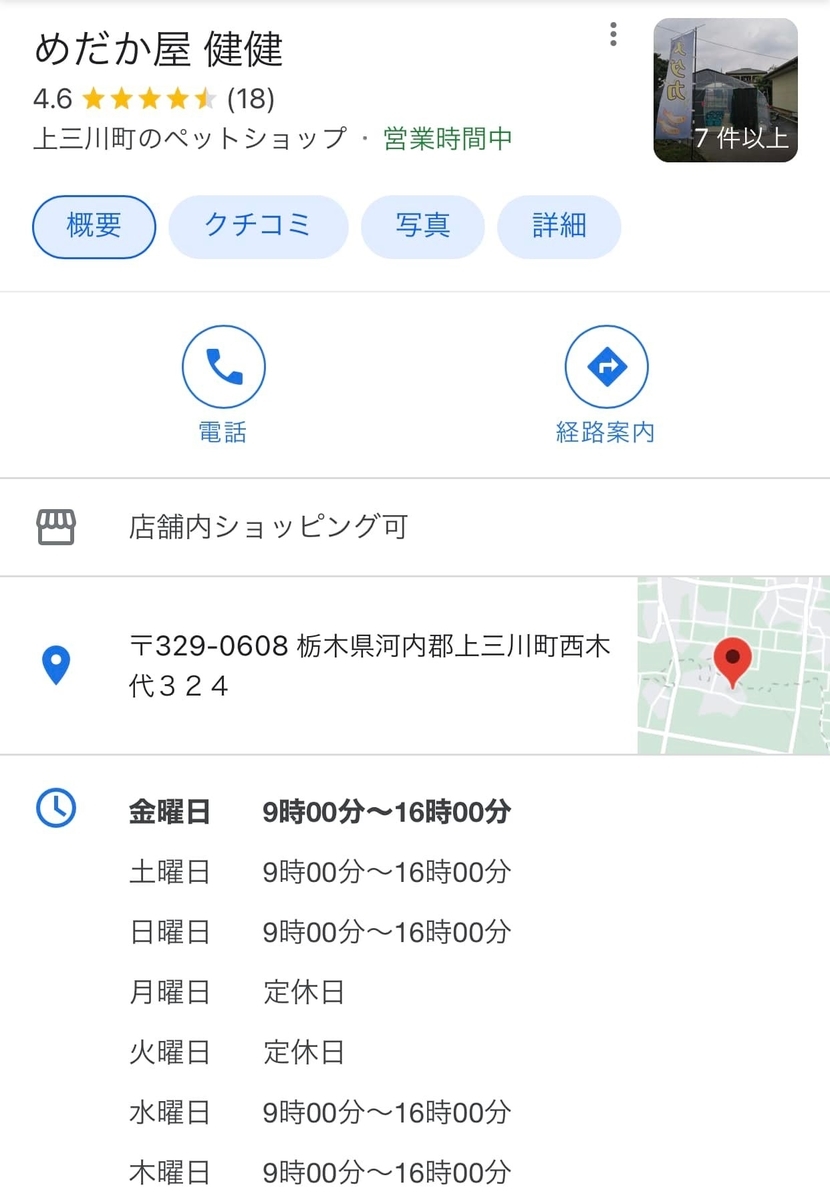Screen dimensions: 830x1200
Task: Tap the storefront icon next to 店舗内ショッピング可
Action: [x=57, y=525]
